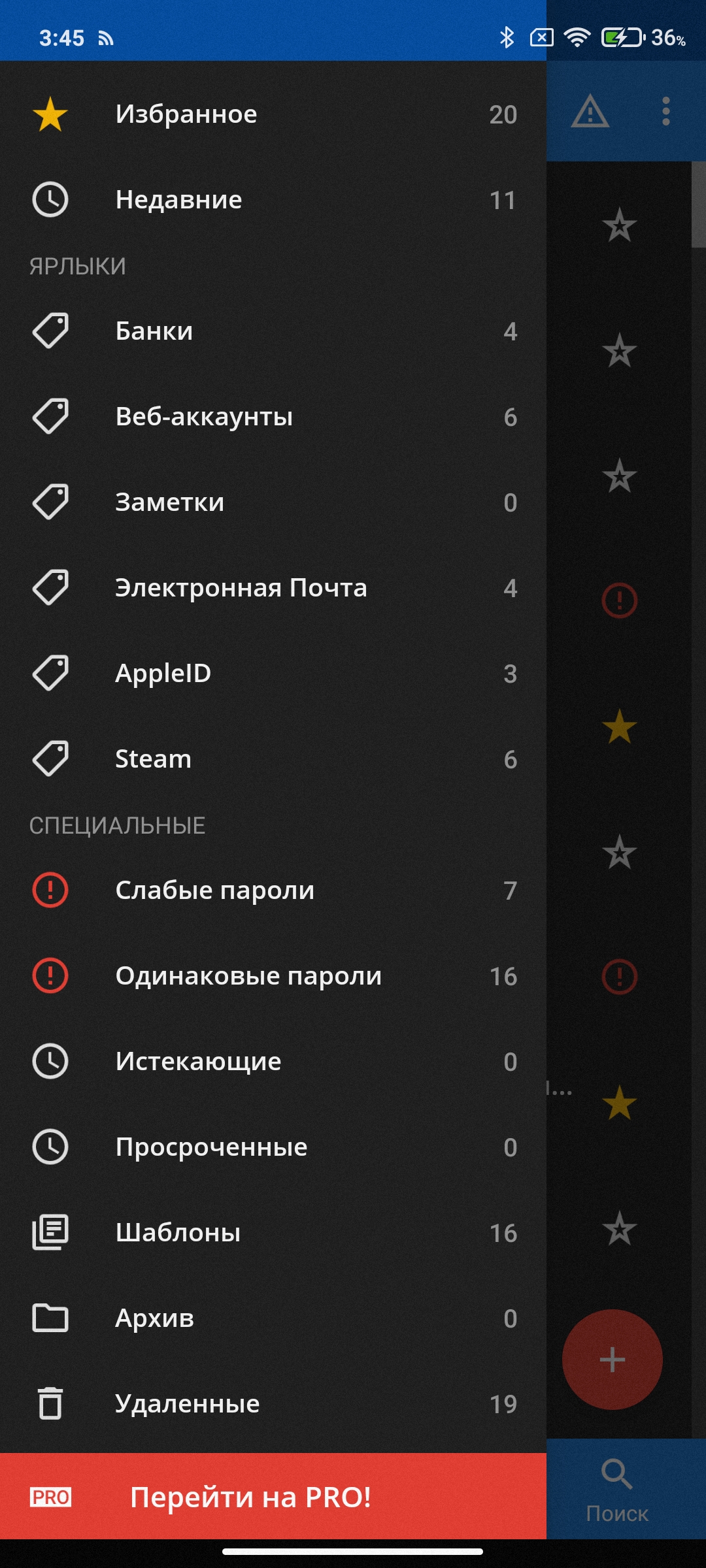Viewport: 706px width, 1568px height.
Task: Select the Заметки label
Action: (x=261, y=502)
